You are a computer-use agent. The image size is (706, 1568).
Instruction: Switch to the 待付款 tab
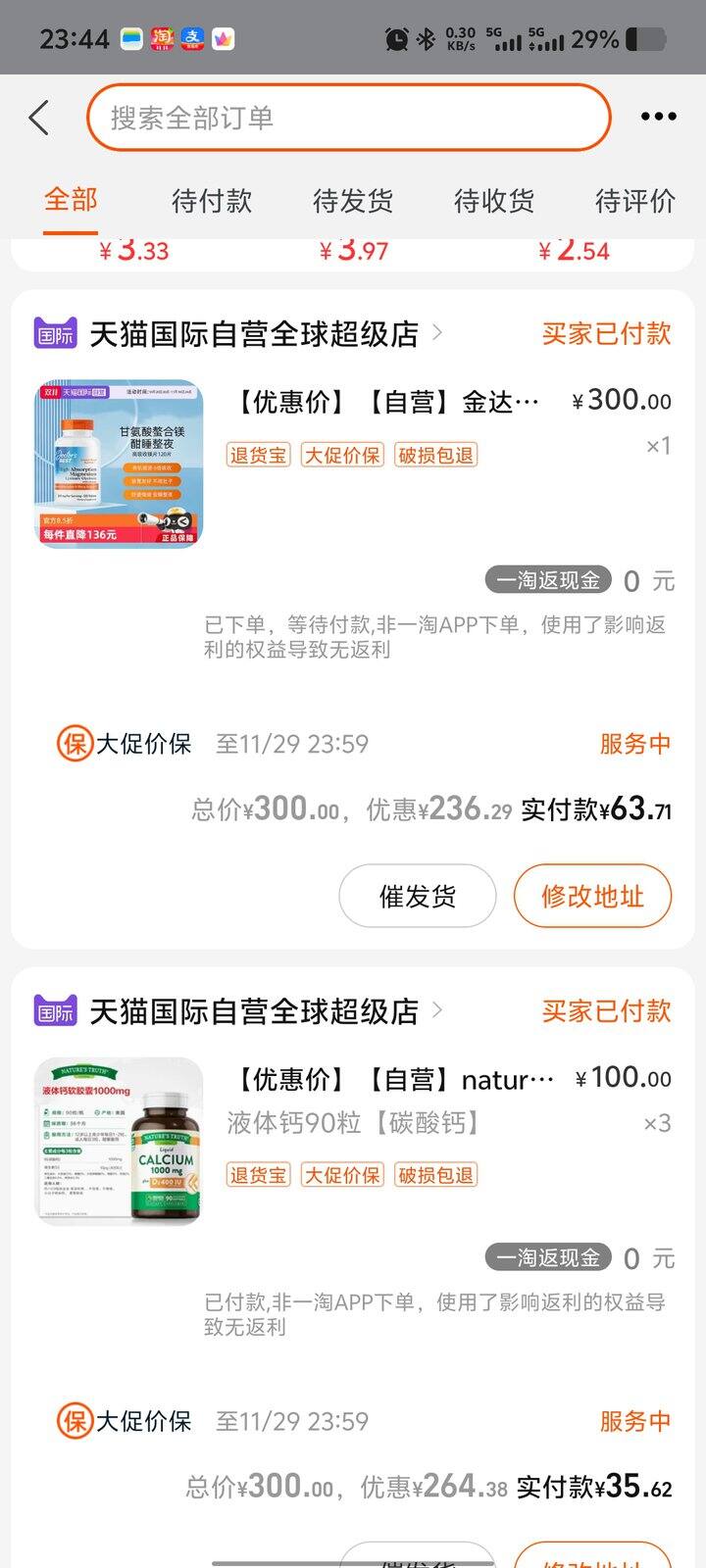211,200
